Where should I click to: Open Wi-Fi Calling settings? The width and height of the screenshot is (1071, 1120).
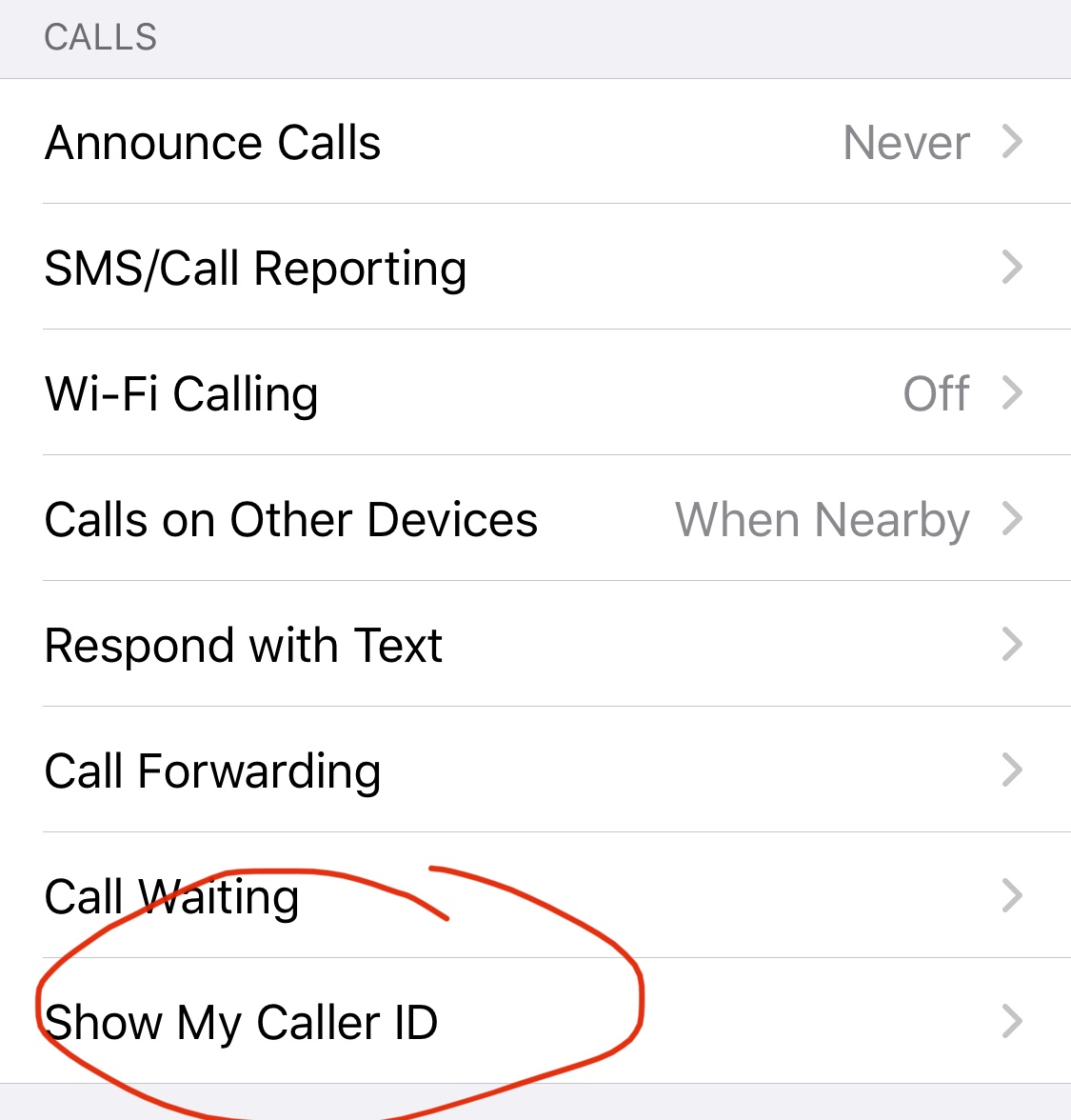coord(535,392)
